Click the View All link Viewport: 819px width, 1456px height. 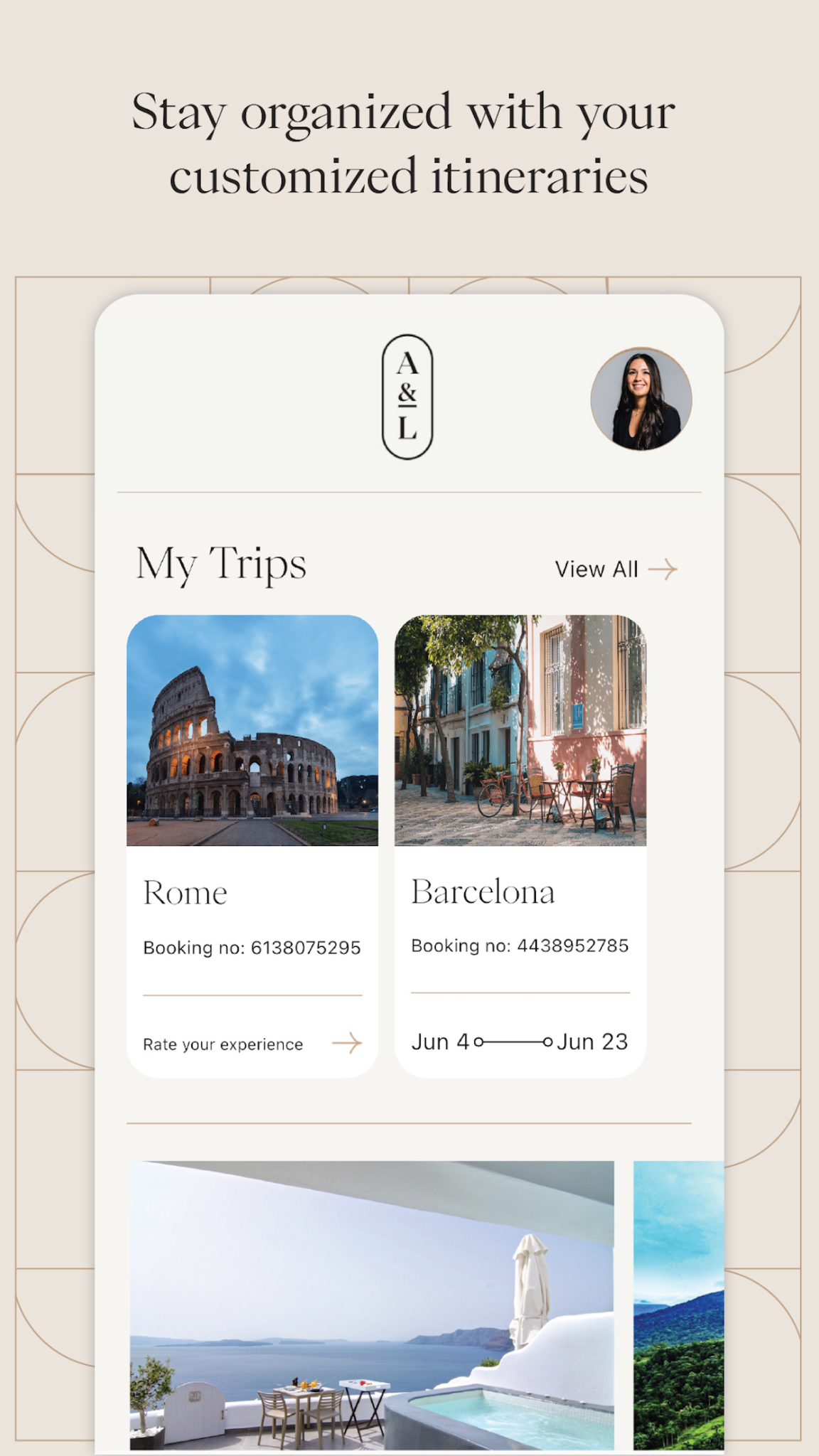point(597,569)
